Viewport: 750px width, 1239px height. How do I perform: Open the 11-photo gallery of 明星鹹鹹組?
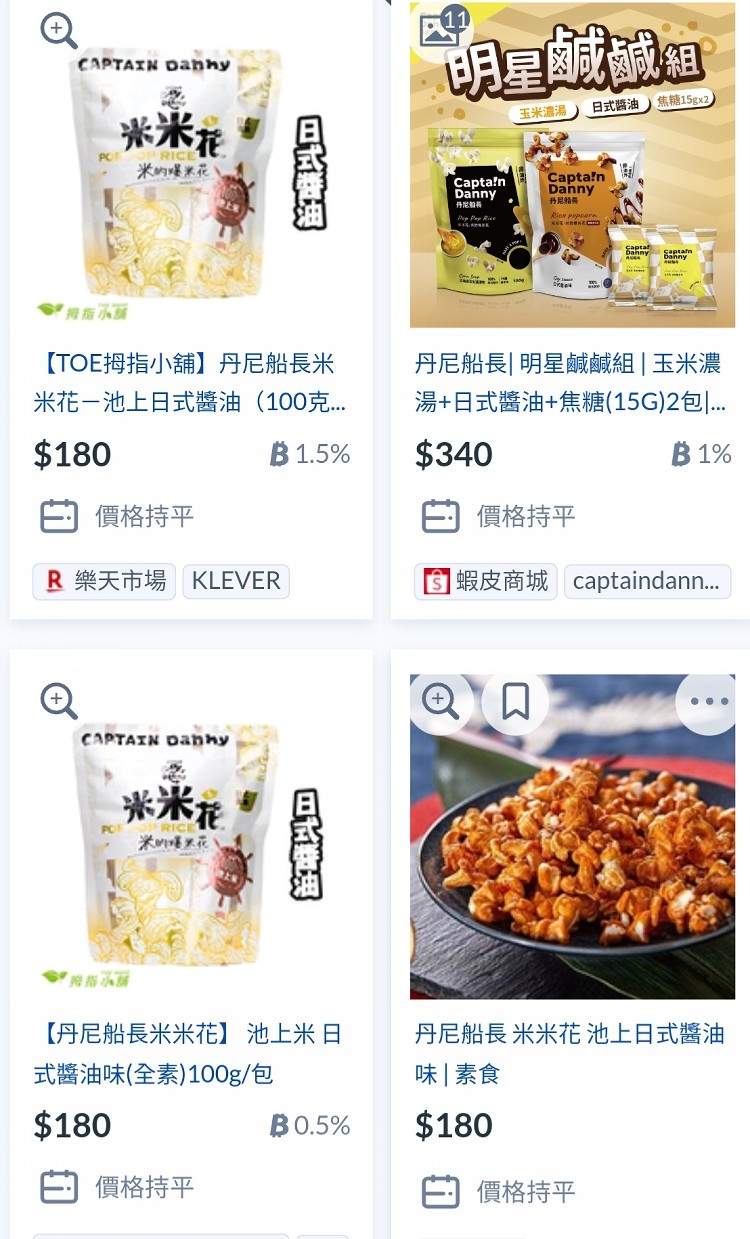[x=441, y=28]
